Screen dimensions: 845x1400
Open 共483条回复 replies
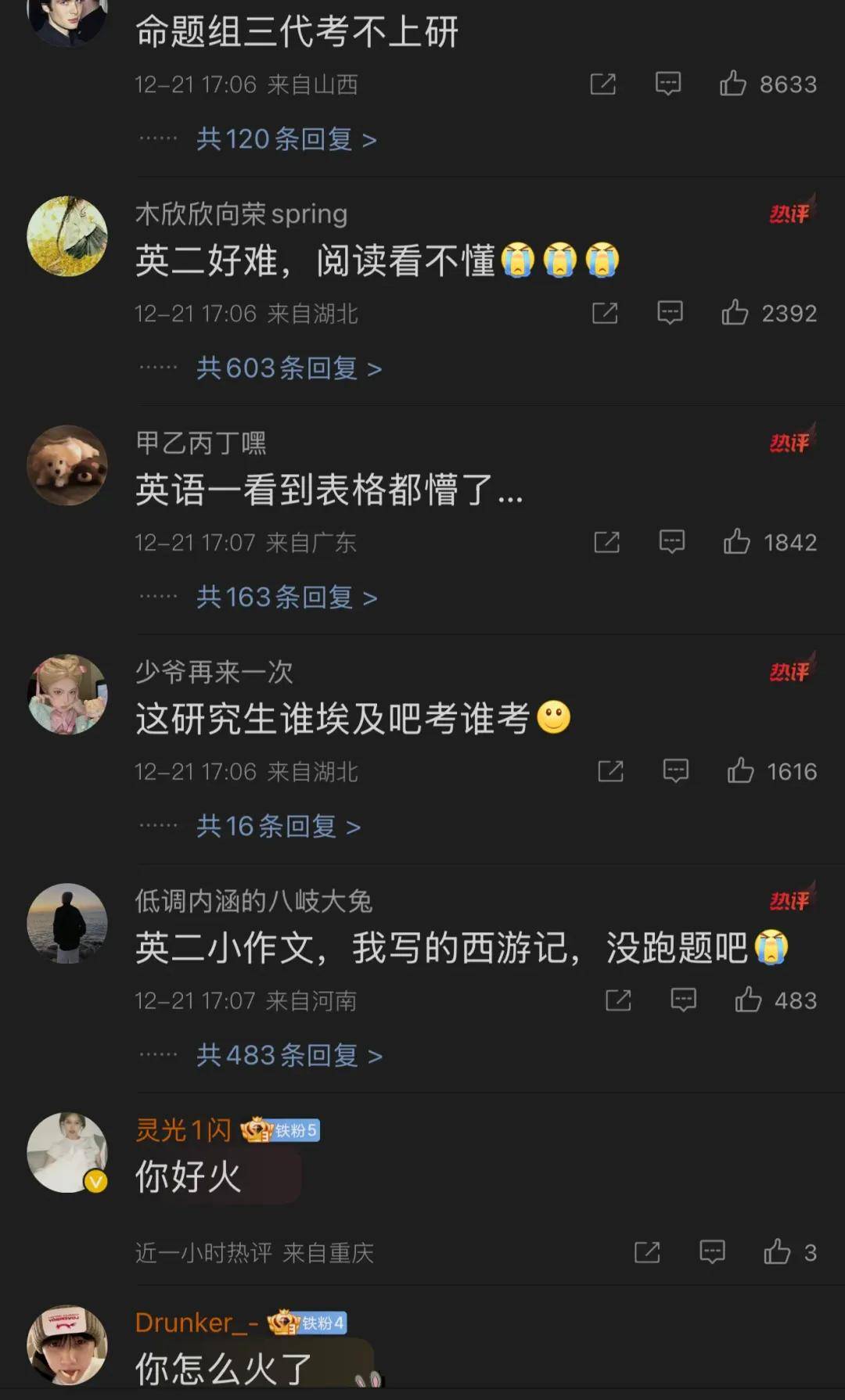(x=288, y=1056)
